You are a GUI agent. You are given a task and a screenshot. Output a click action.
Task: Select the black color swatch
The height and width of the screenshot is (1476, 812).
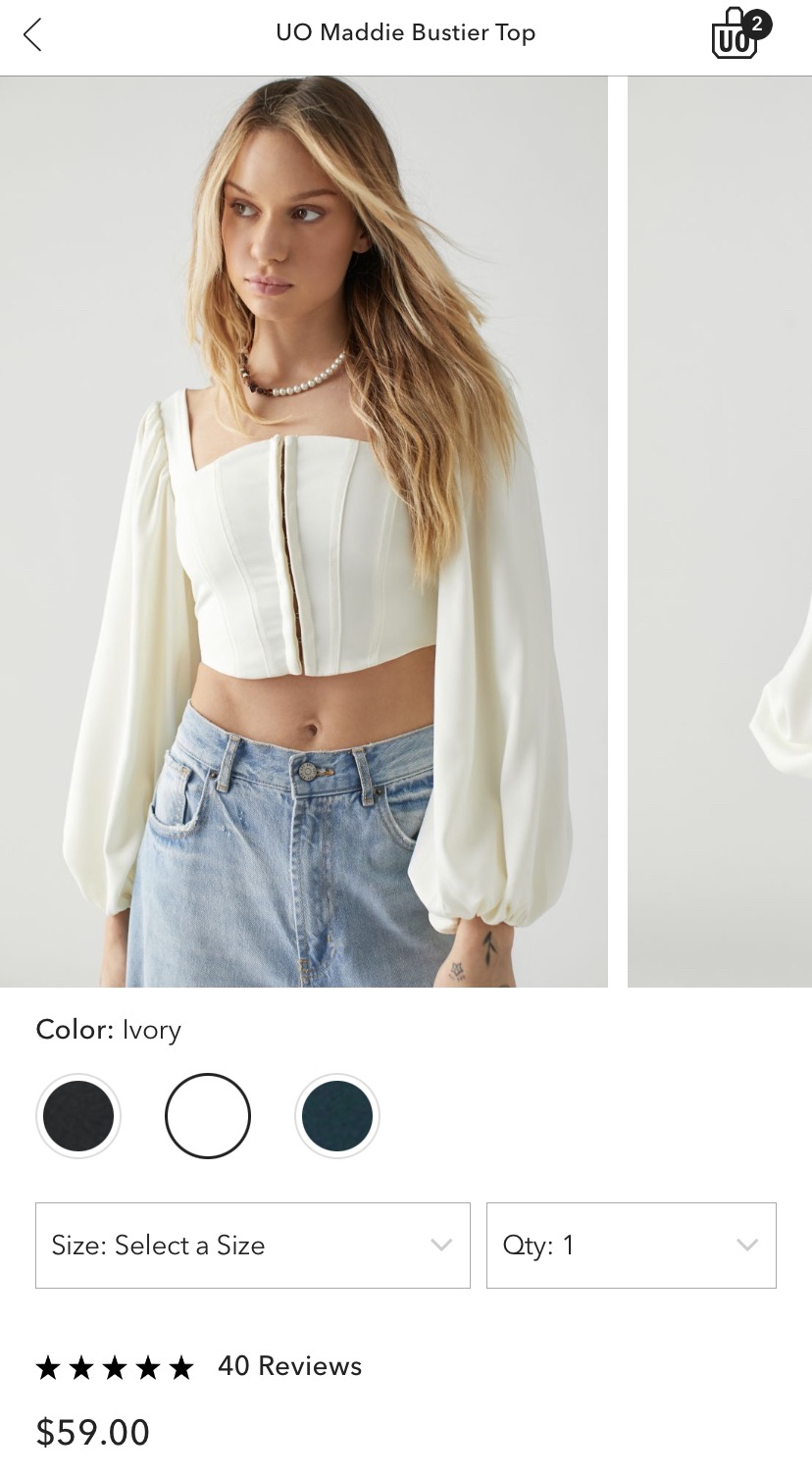click(78, 1116)
